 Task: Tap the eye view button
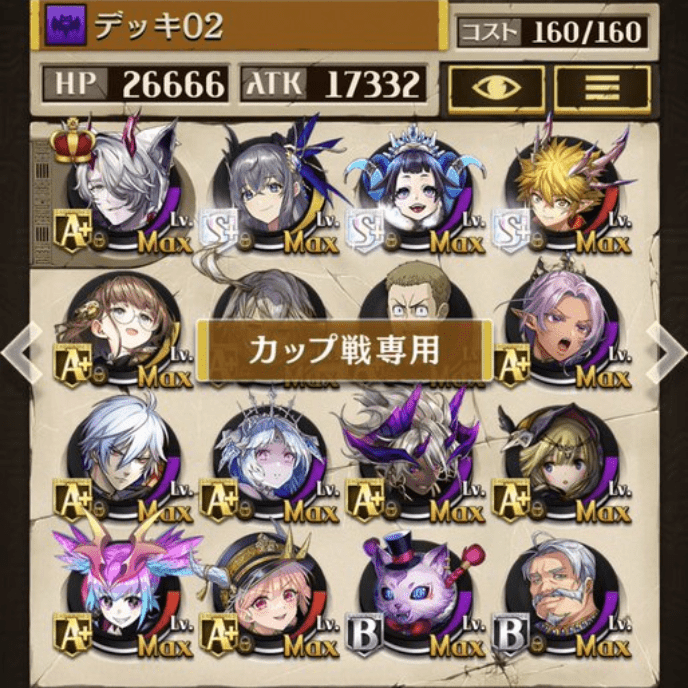(x=496, y=87)
